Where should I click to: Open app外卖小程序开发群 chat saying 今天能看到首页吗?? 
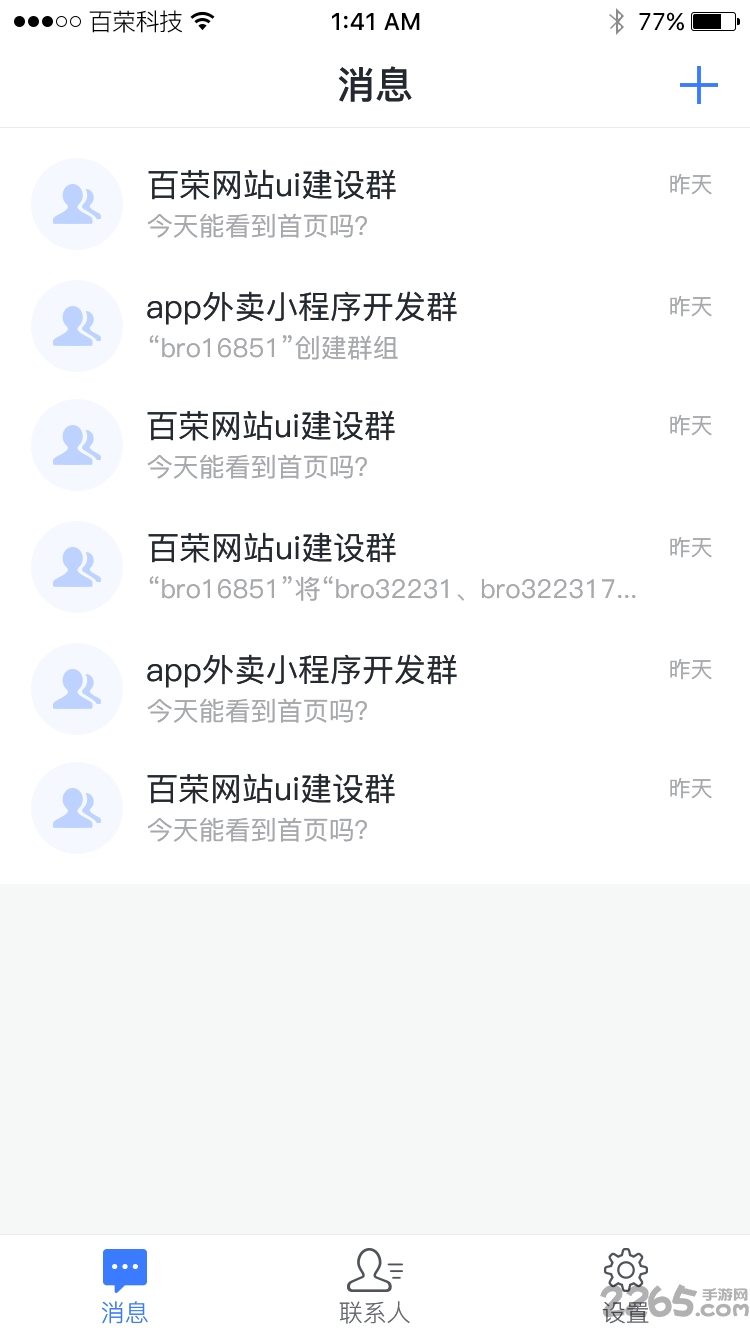coord(375,688)
